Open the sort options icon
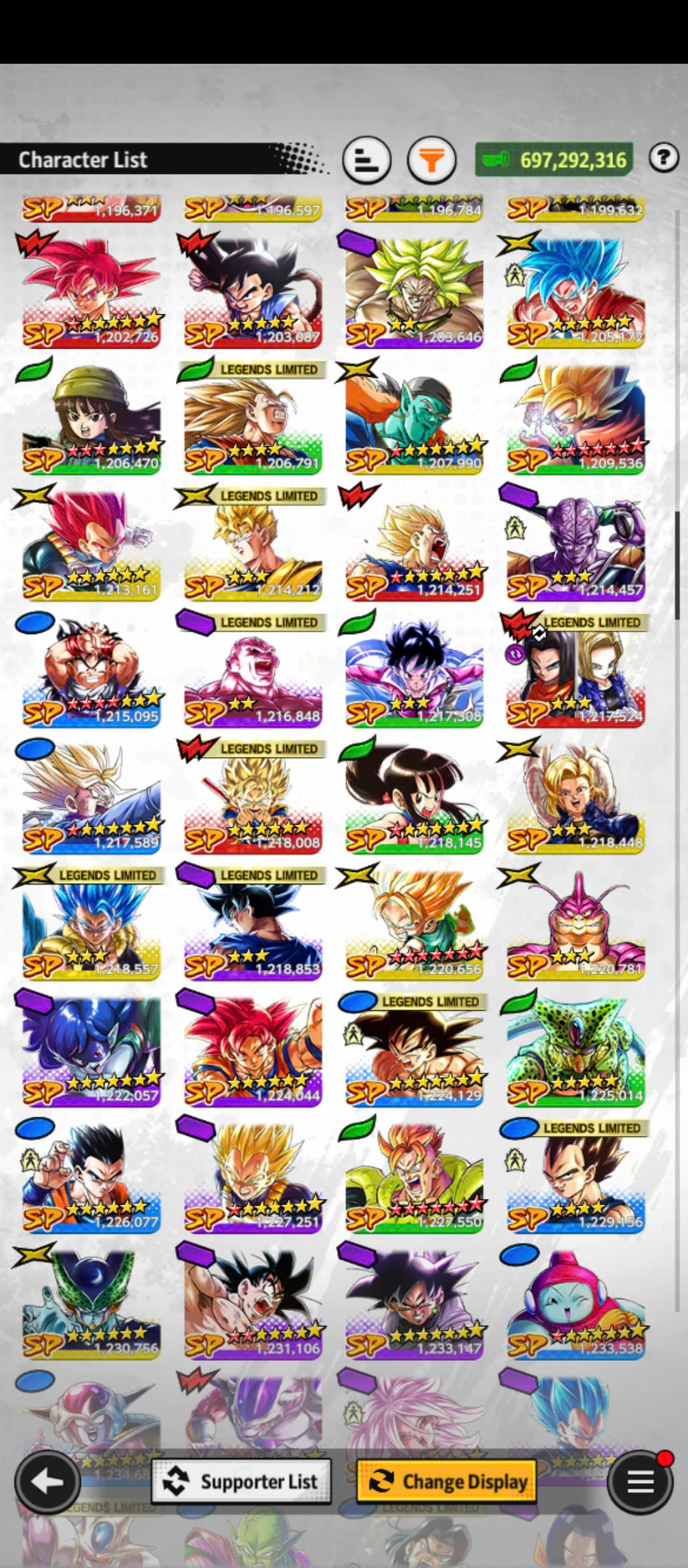The width and height of the screenshot is (688, 1568). click(x=366, y=160)
